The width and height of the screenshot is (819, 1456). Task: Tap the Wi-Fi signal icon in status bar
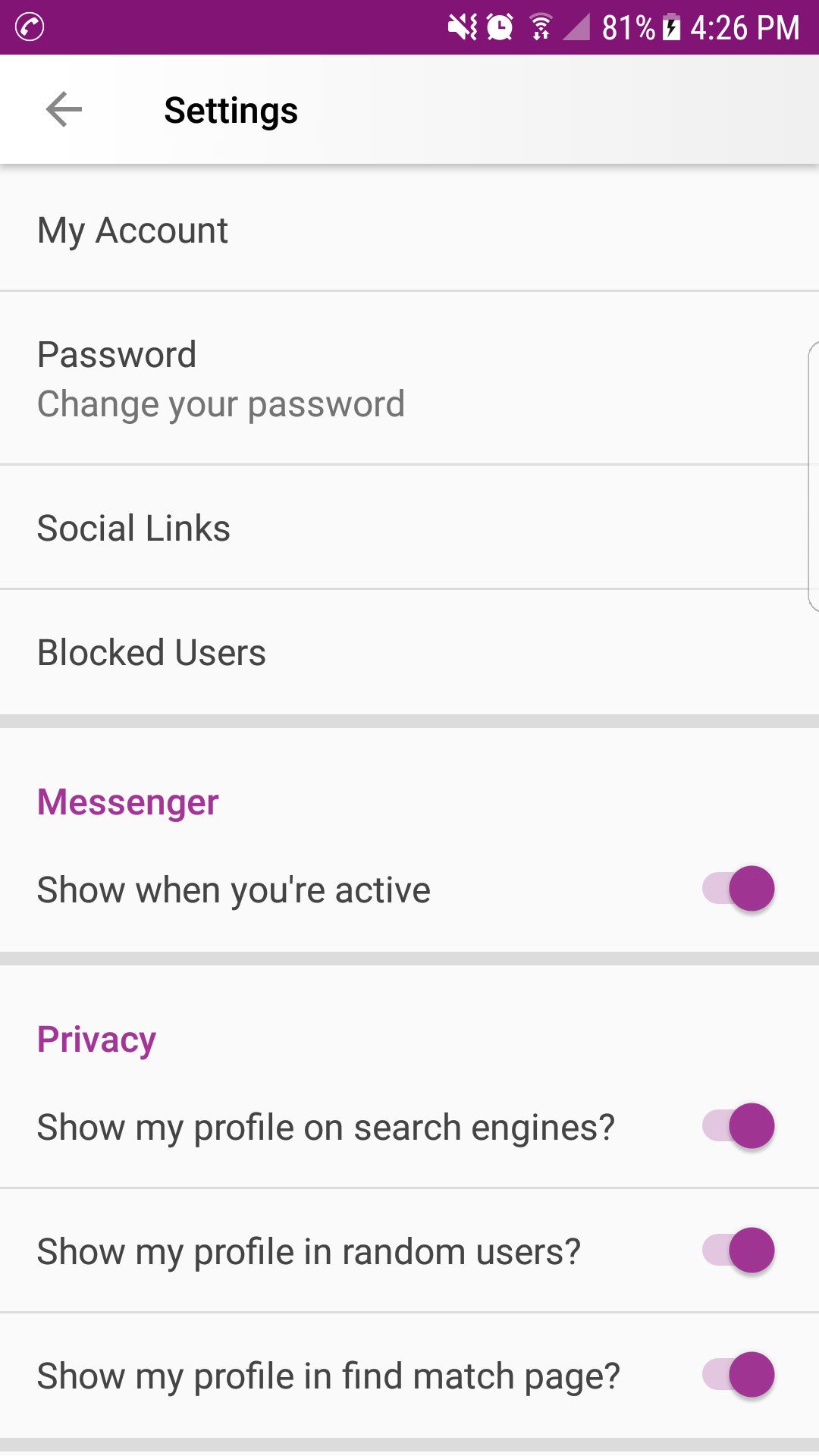tap(541, 27)
